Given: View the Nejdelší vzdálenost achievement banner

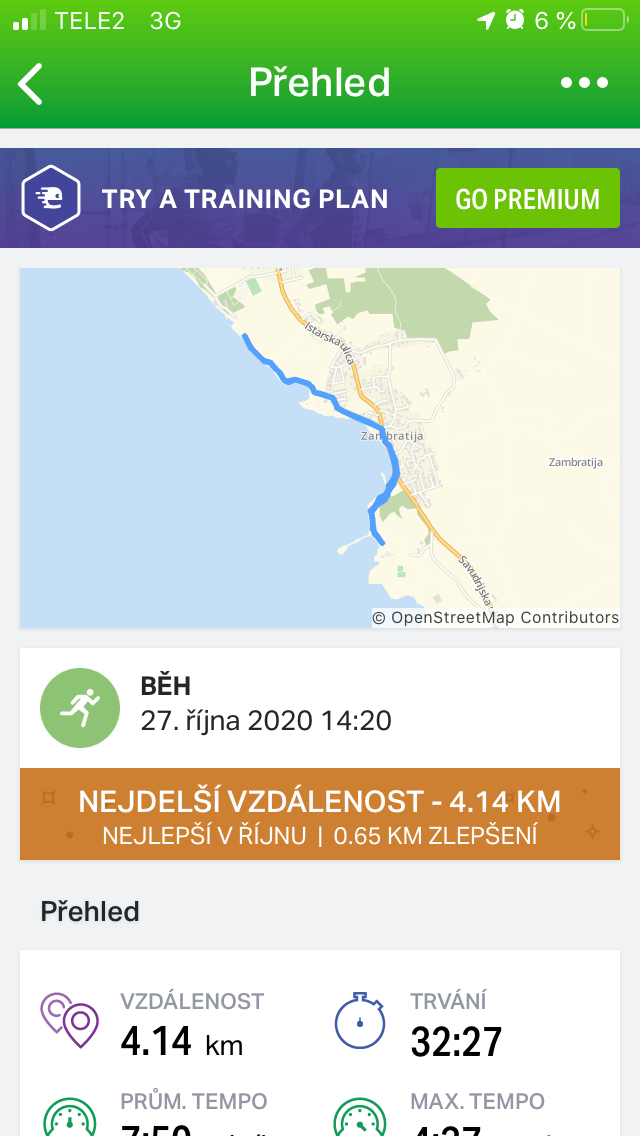Looking at the screenshot, I should (x=320, y=814).
